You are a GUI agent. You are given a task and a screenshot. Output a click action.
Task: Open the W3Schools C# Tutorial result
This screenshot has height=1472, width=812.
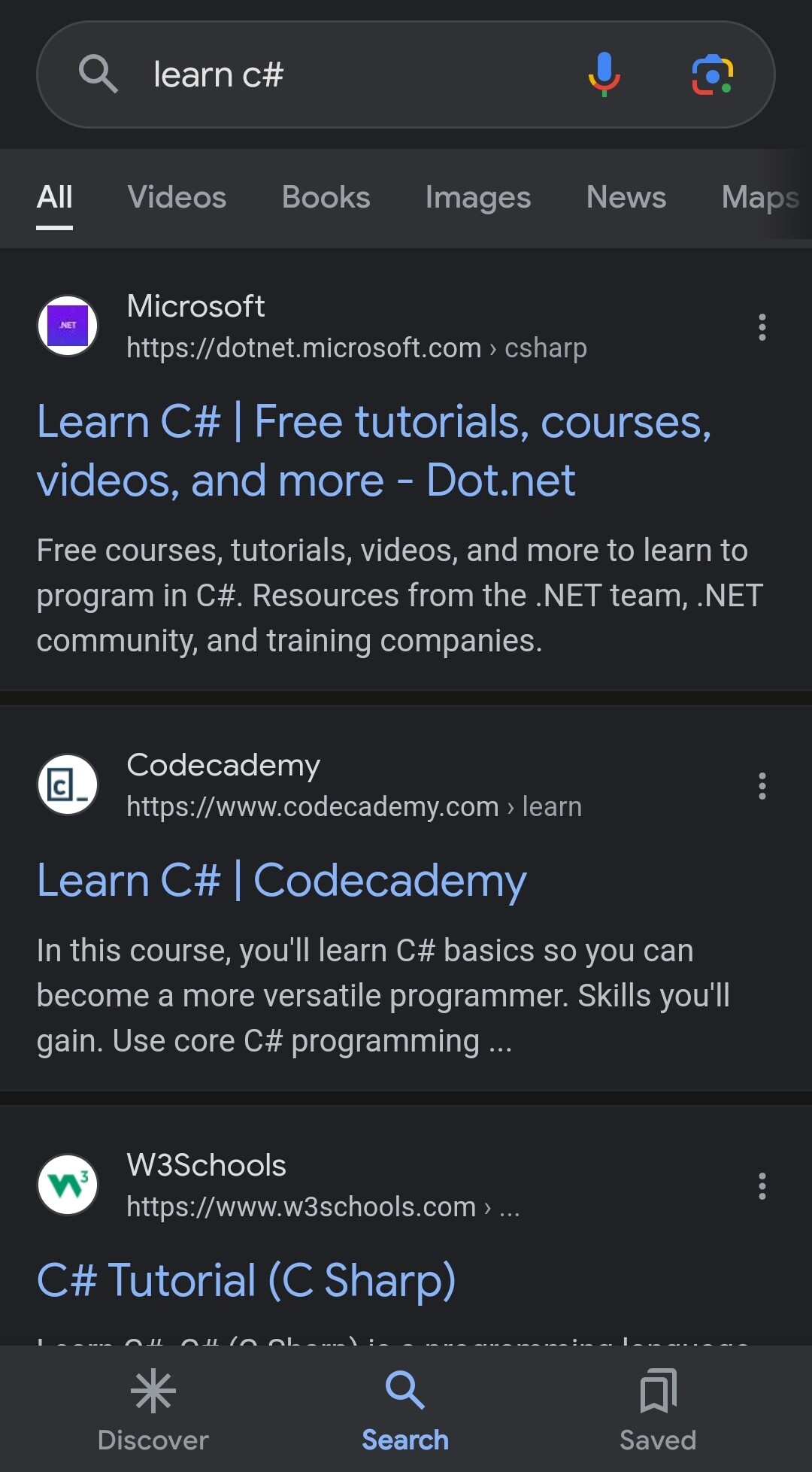247,1280
